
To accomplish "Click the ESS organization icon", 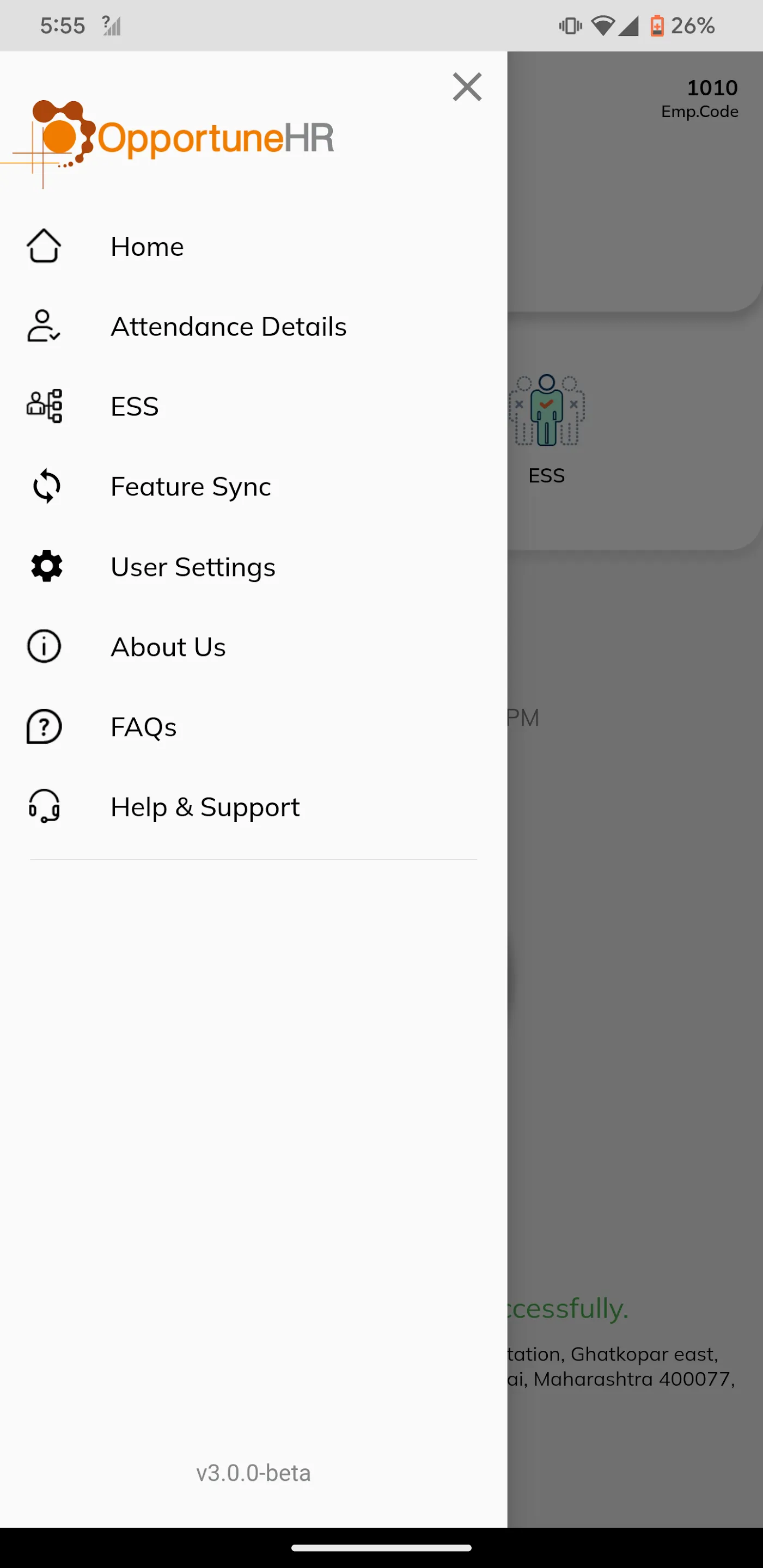I will pos(44,406).
